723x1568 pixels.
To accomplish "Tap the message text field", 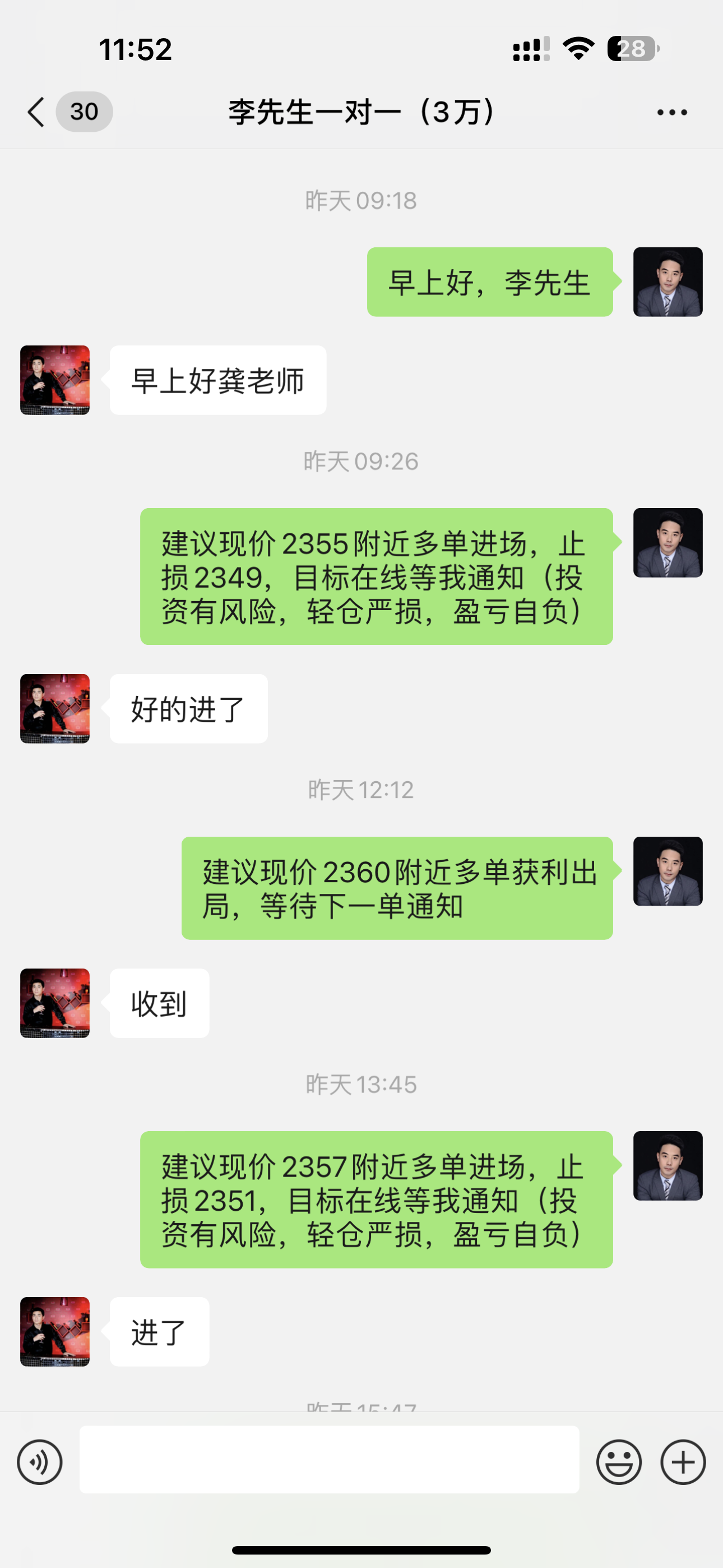I will [329, 1460].
